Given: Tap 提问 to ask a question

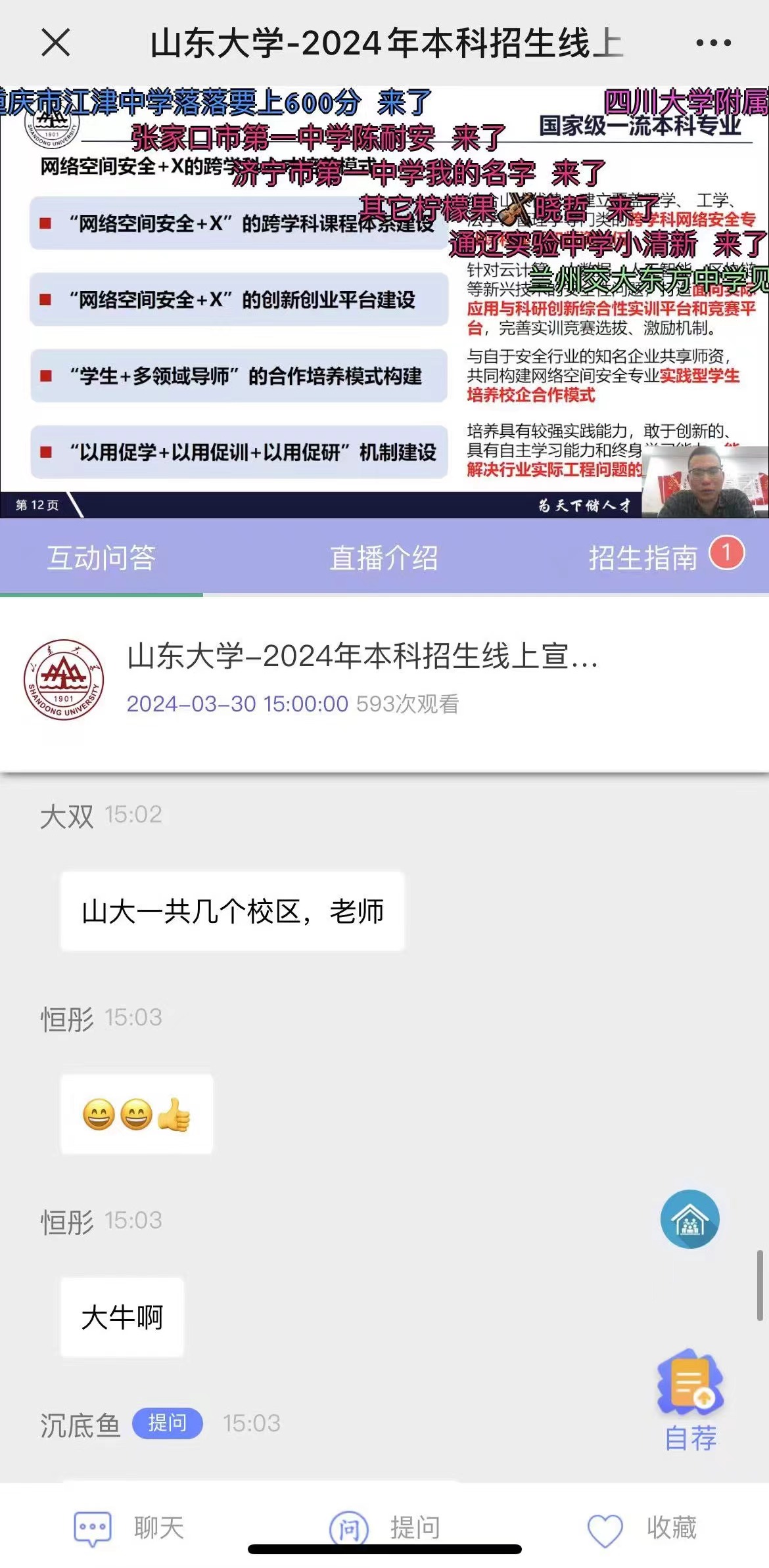Looking at the screenshot, I should (x=386, y=1528).
